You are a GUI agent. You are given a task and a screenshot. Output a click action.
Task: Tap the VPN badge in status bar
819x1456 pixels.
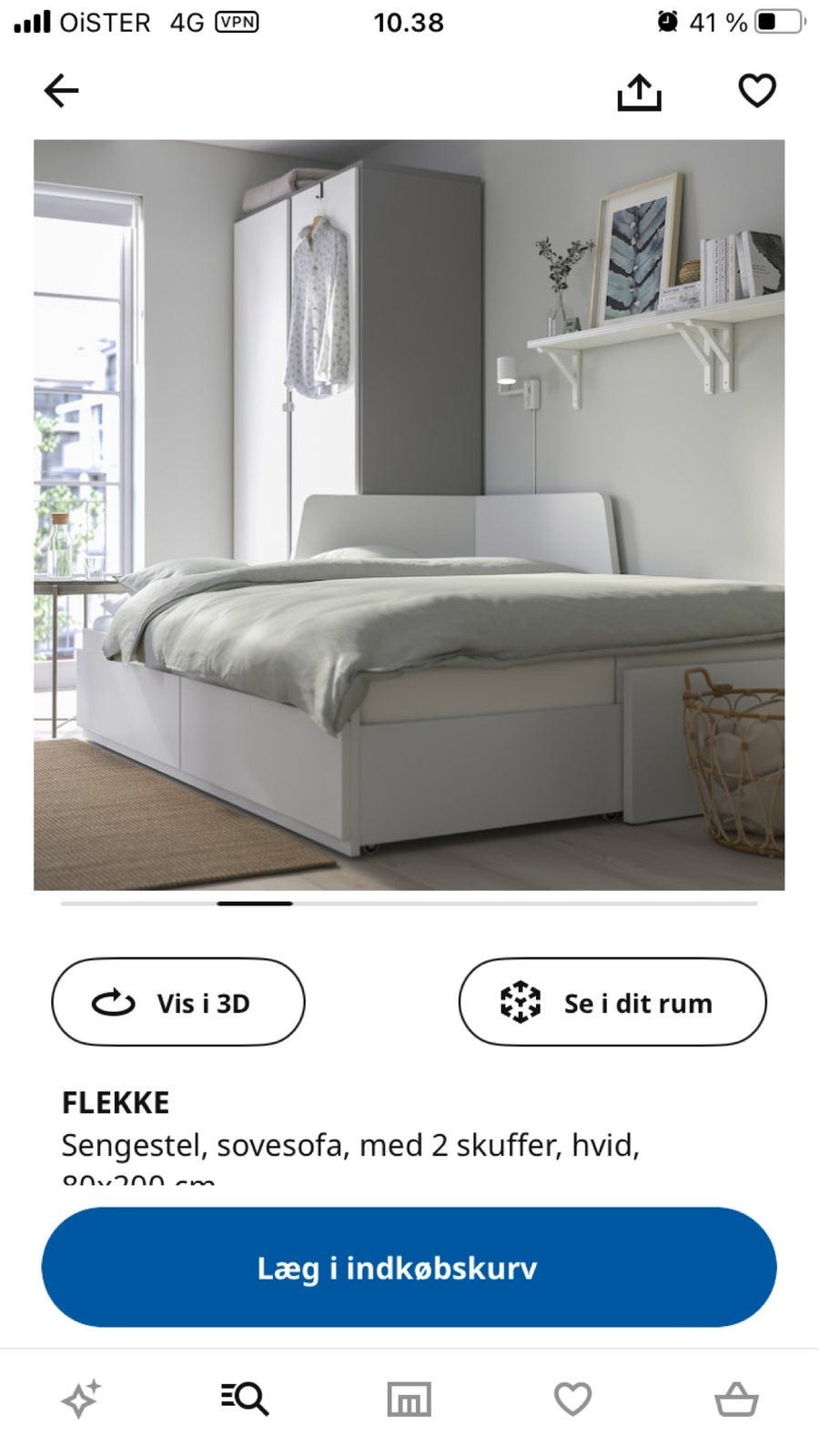coord(238,24)
